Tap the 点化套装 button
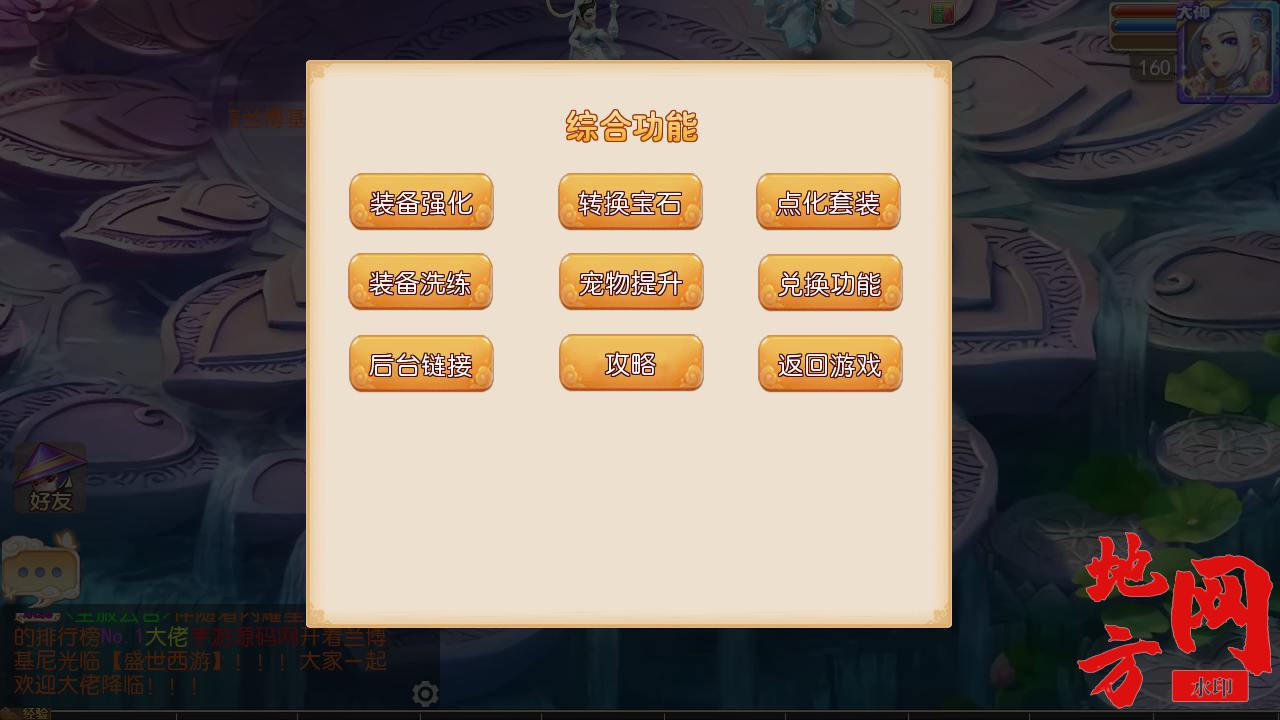Image resolution: width=1280 pixels, height=720 pixels. coord(828,202)
